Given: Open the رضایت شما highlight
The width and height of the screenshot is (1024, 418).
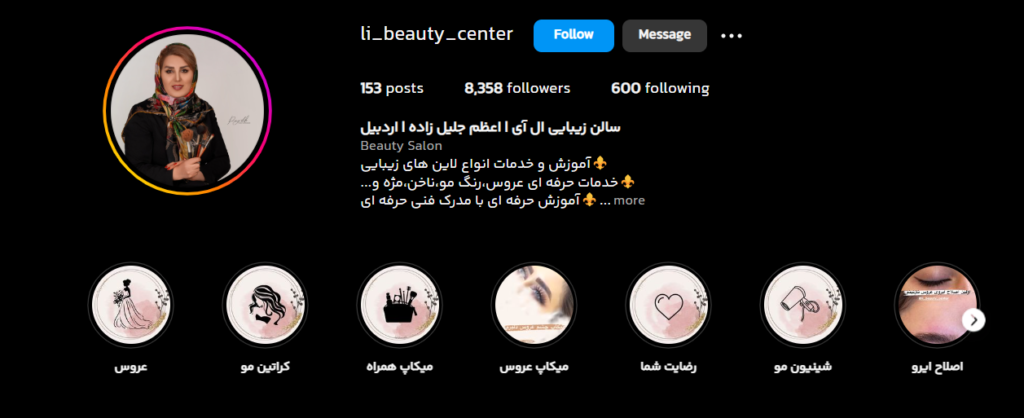Looking at the screenshot, I should pyautogui.click(x=667, y=305).
